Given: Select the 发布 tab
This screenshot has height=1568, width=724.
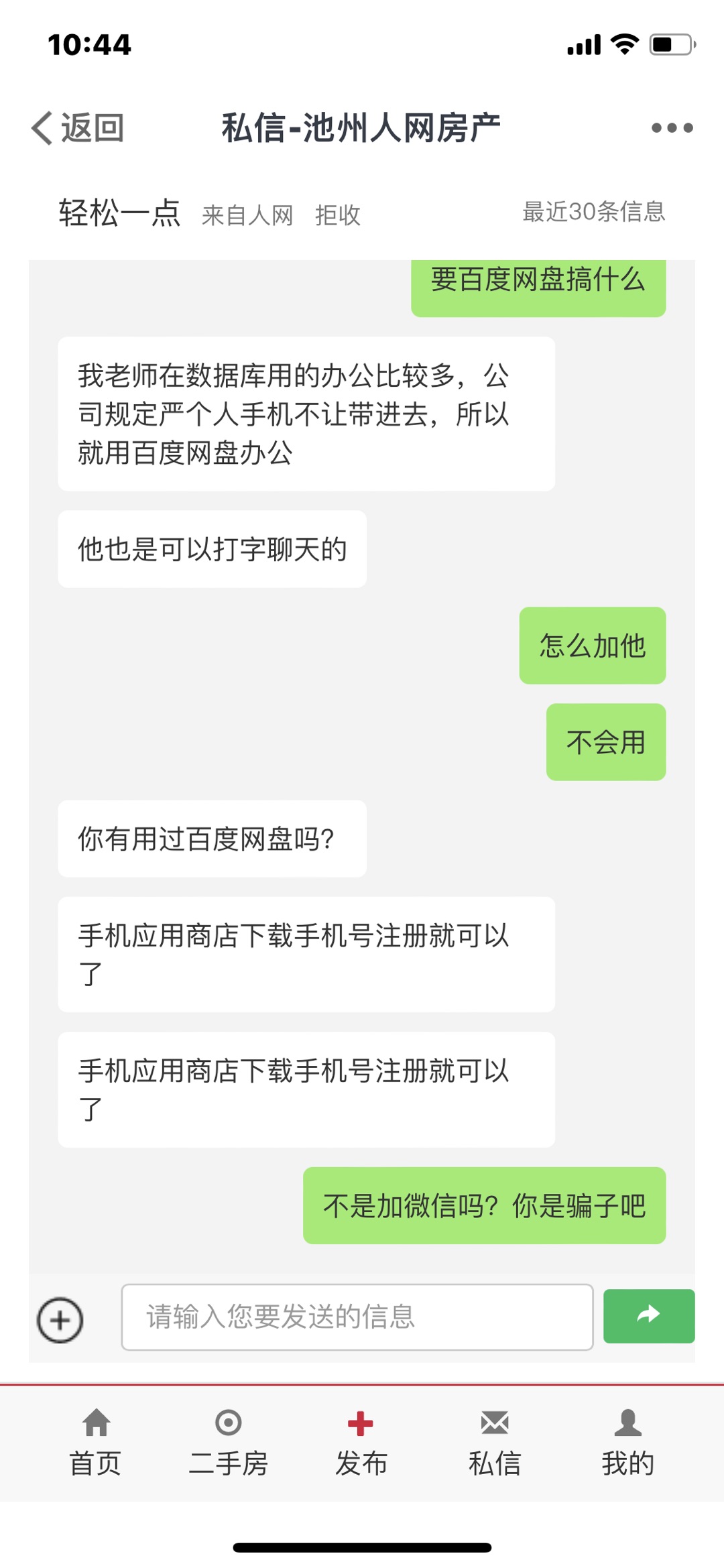Looking at the screenshot, I should point(361,1442).
